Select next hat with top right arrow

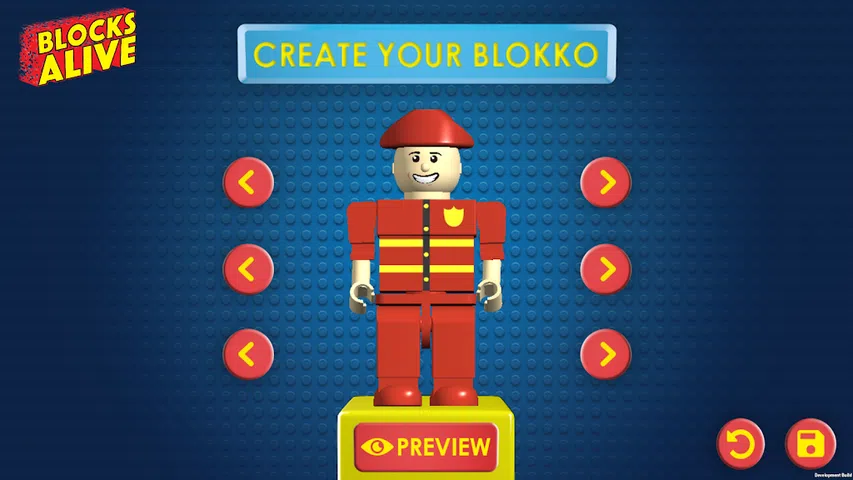(x=606, y=182)
